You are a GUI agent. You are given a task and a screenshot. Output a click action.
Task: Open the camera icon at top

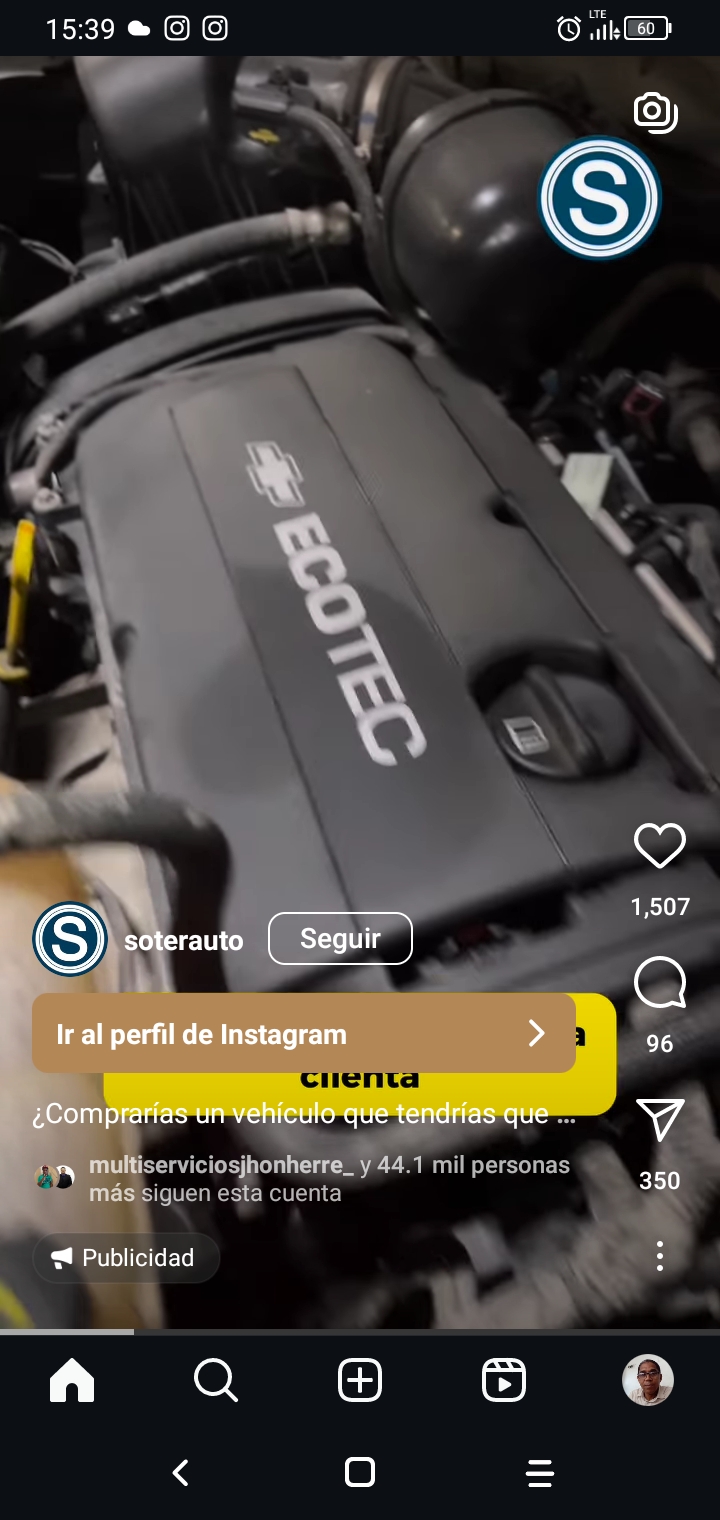pos(655,112)
